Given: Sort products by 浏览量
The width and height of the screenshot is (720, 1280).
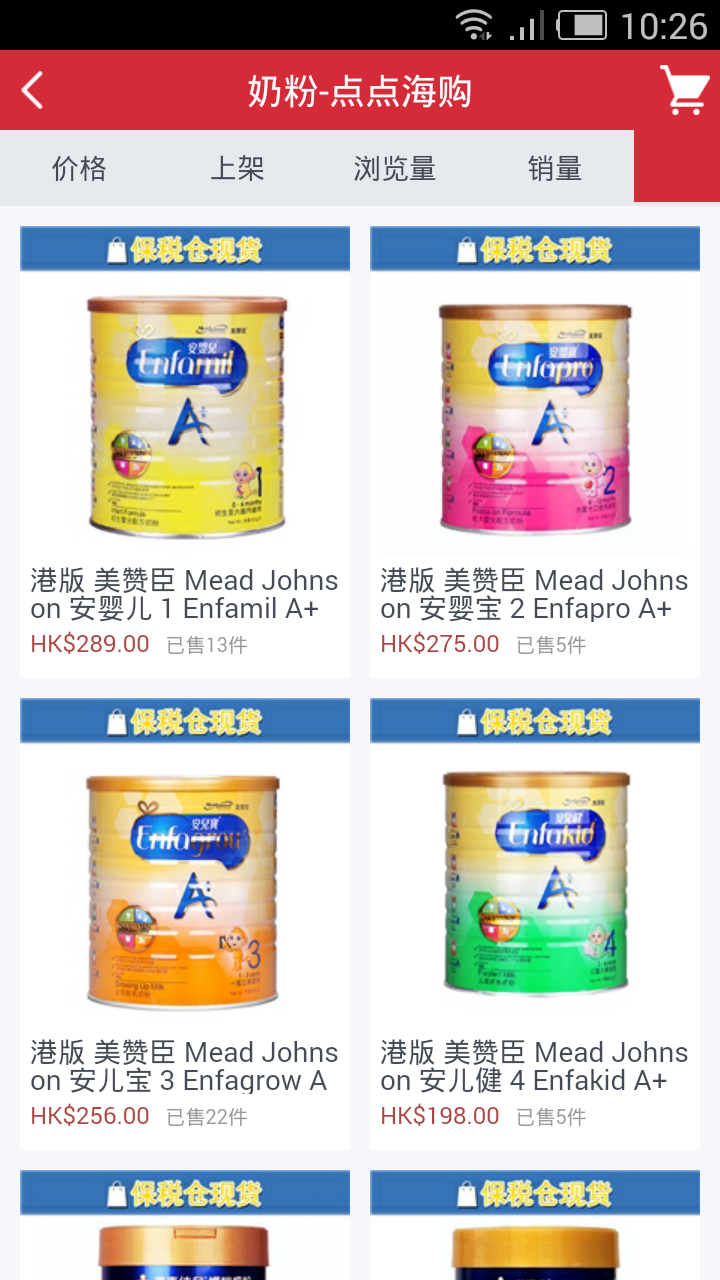Looking at the screenshot, I should click(x=395, y=168).
